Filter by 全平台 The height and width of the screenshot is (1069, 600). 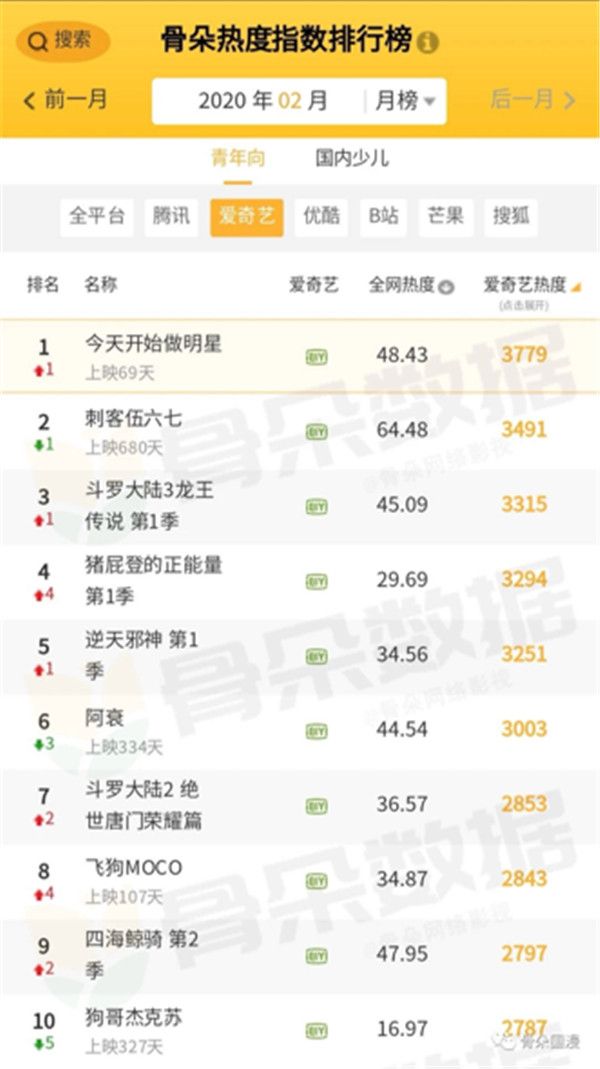pos(97,216)
